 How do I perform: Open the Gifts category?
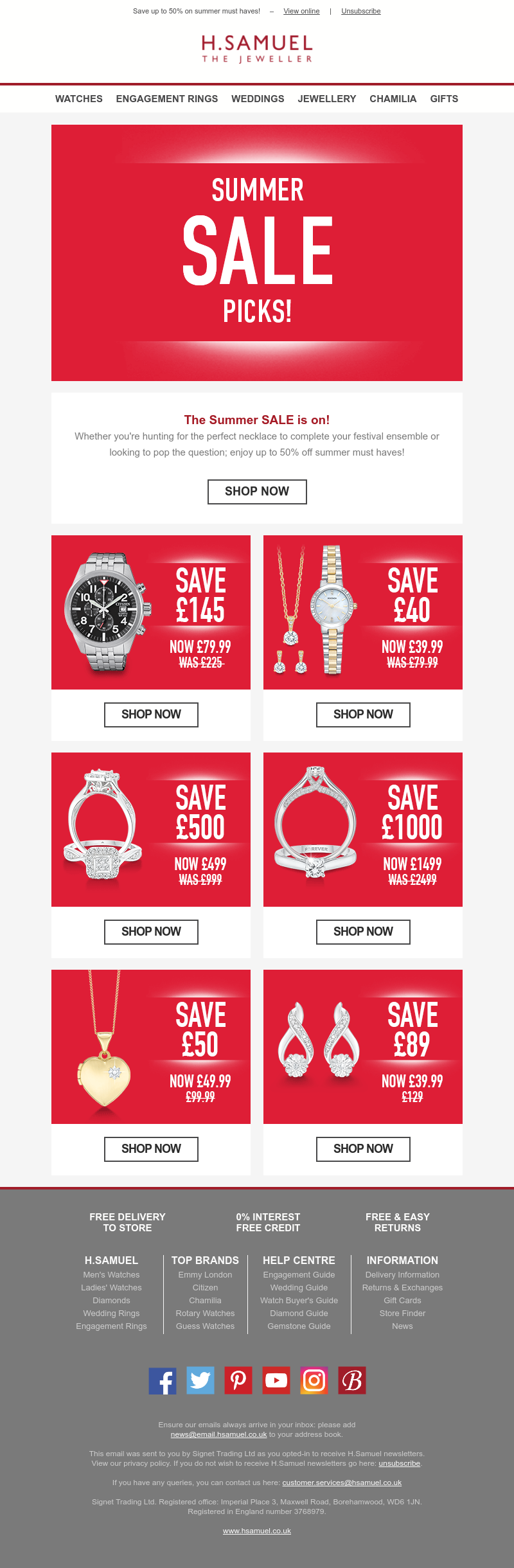[x=444, y=99]
